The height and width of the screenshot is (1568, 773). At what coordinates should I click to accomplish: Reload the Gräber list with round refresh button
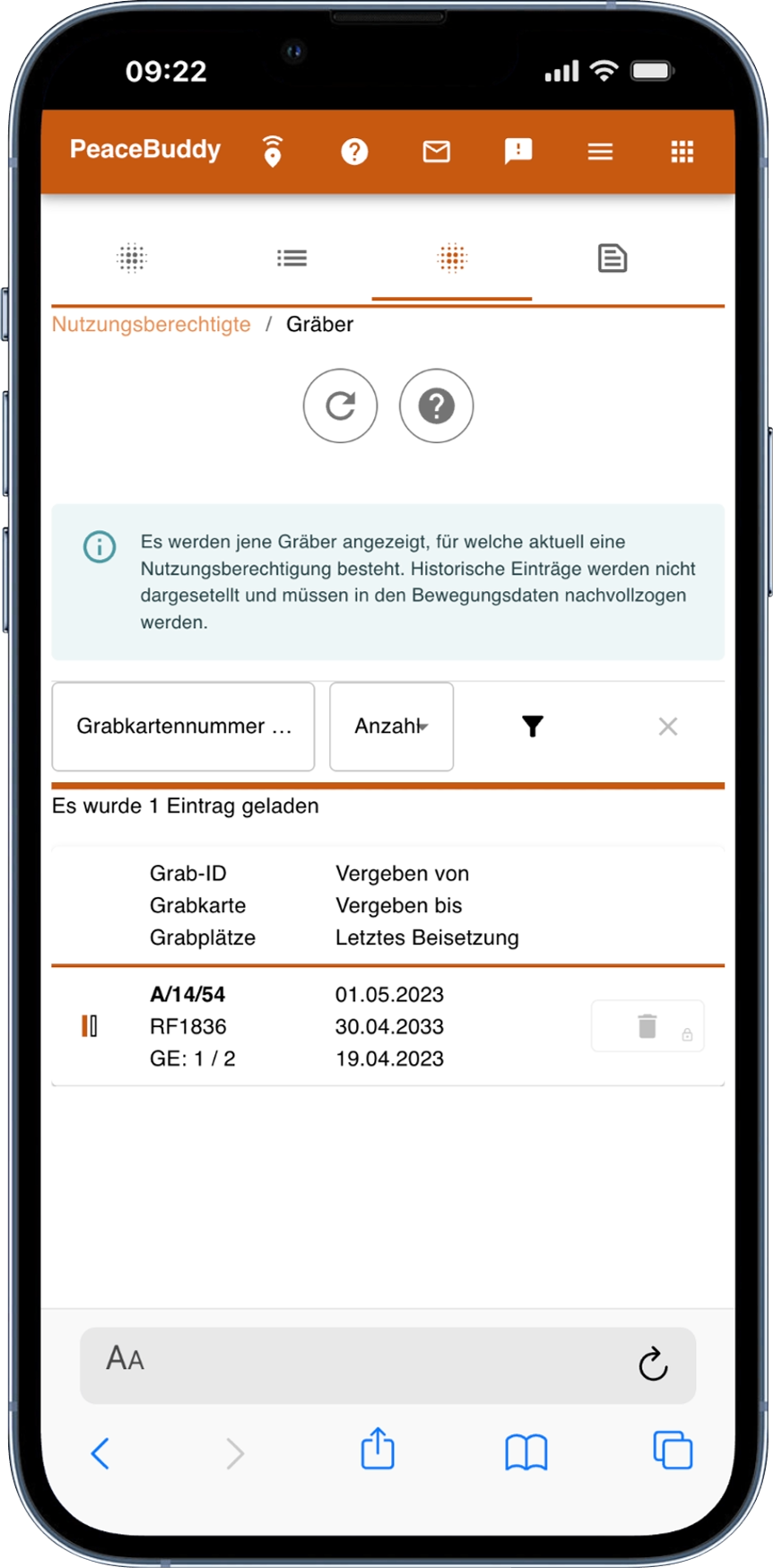340,406
